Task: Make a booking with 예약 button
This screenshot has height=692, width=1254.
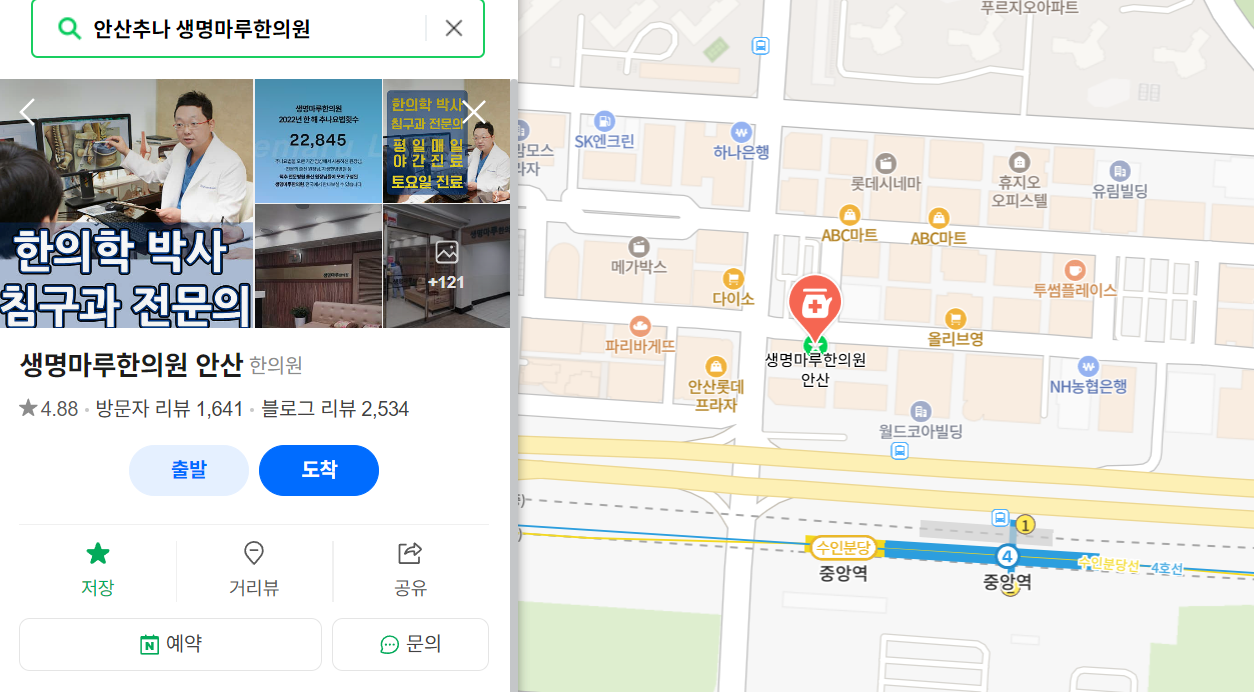Action: 170,644
